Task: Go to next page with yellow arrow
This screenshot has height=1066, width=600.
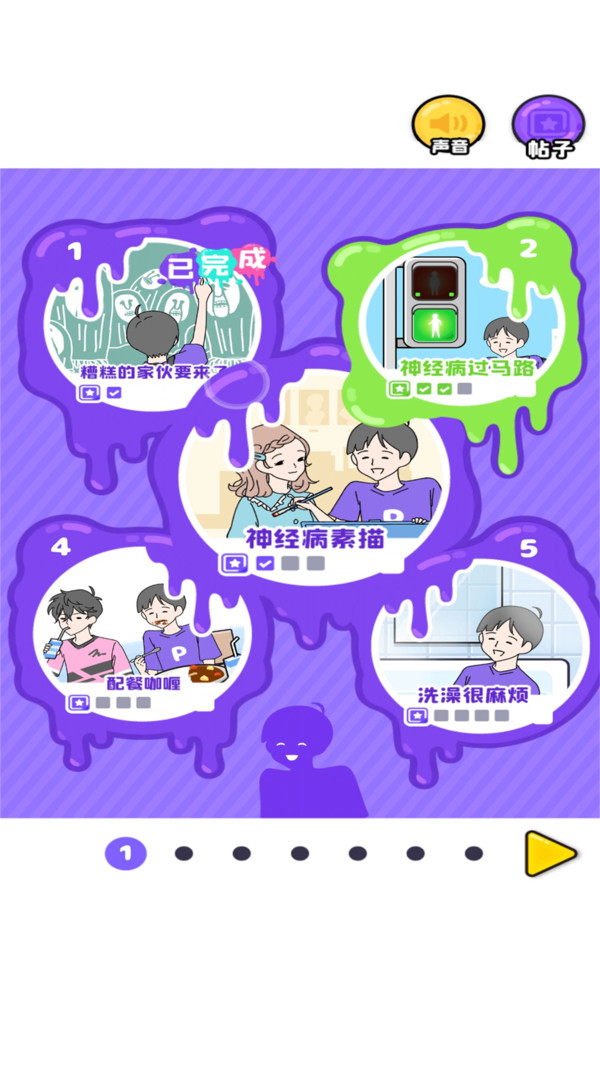Action: point(550,854)
